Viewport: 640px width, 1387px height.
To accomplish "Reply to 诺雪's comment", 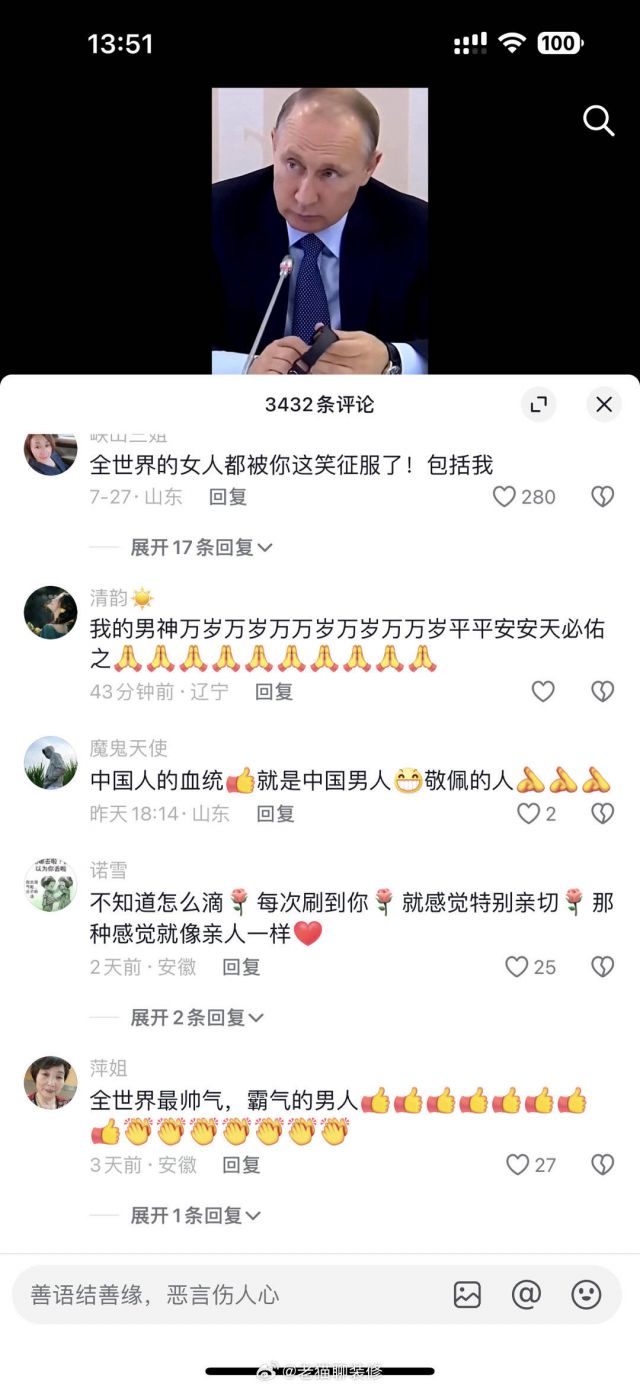I will click(241, 967).
